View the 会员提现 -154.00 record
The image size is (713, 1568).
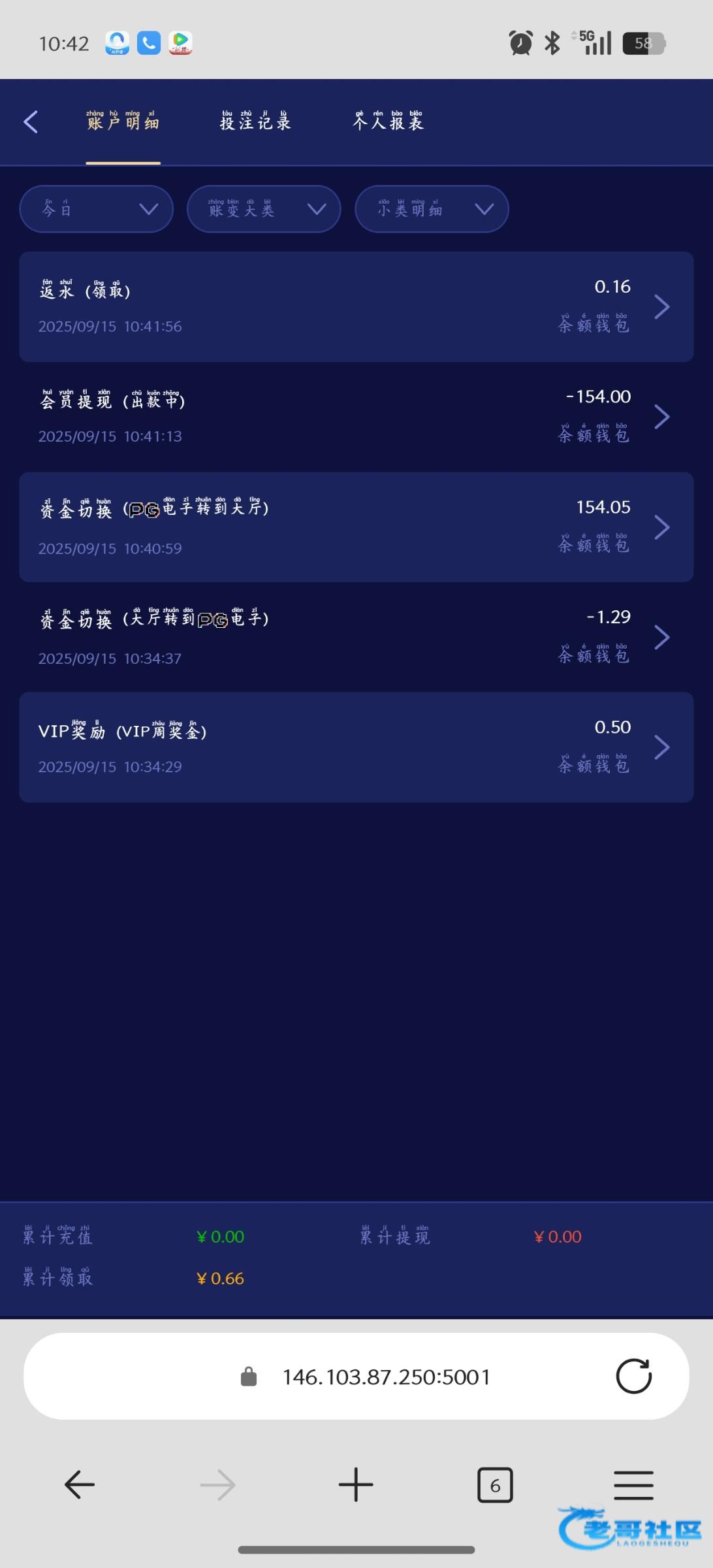coord(356,417)
